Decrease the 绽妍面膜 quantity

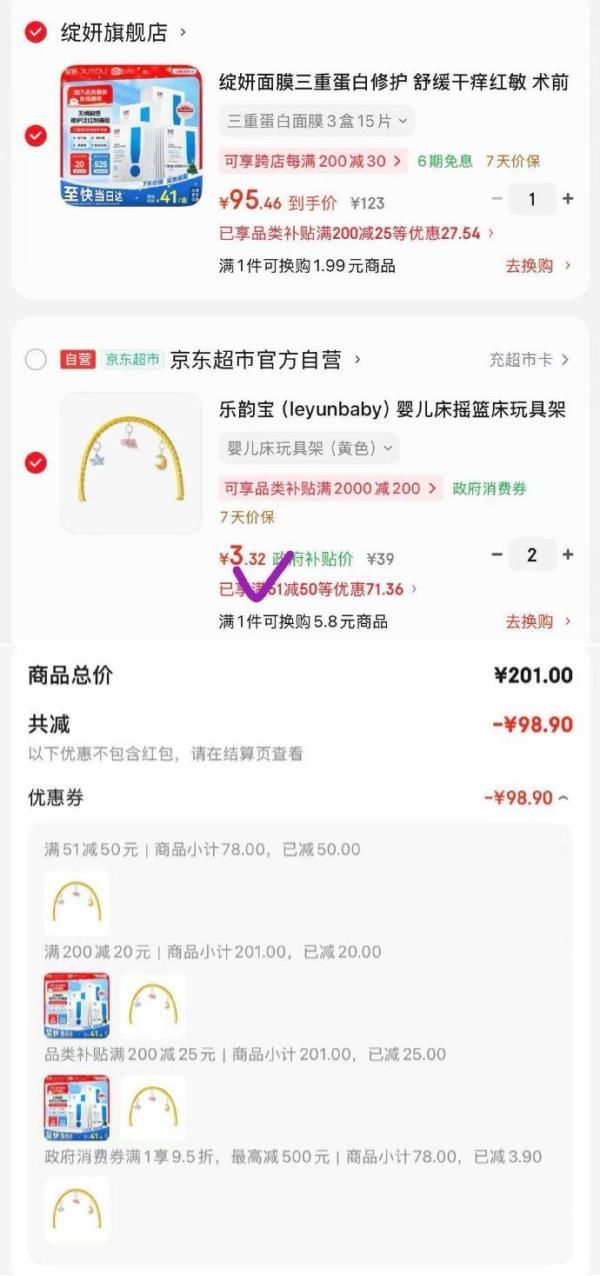497,199
